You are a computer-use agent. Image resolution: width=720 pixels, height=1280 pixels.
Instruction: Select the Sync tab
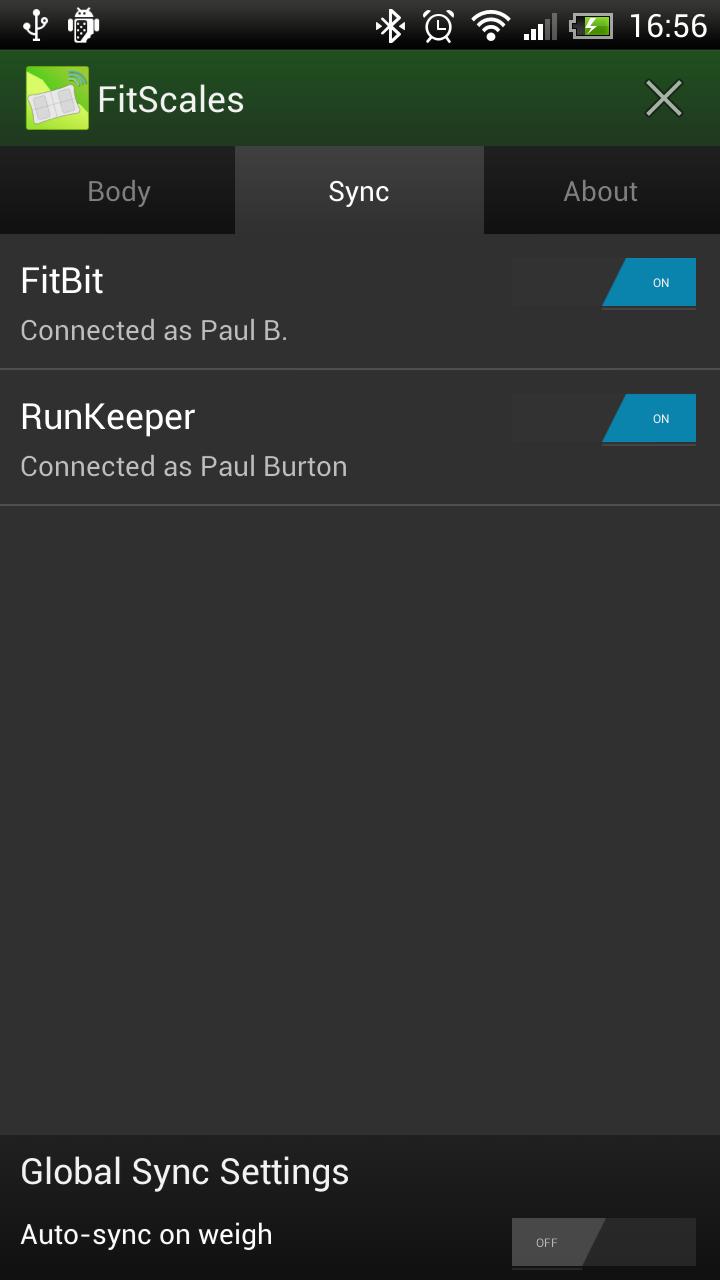(x=359, y=191)
